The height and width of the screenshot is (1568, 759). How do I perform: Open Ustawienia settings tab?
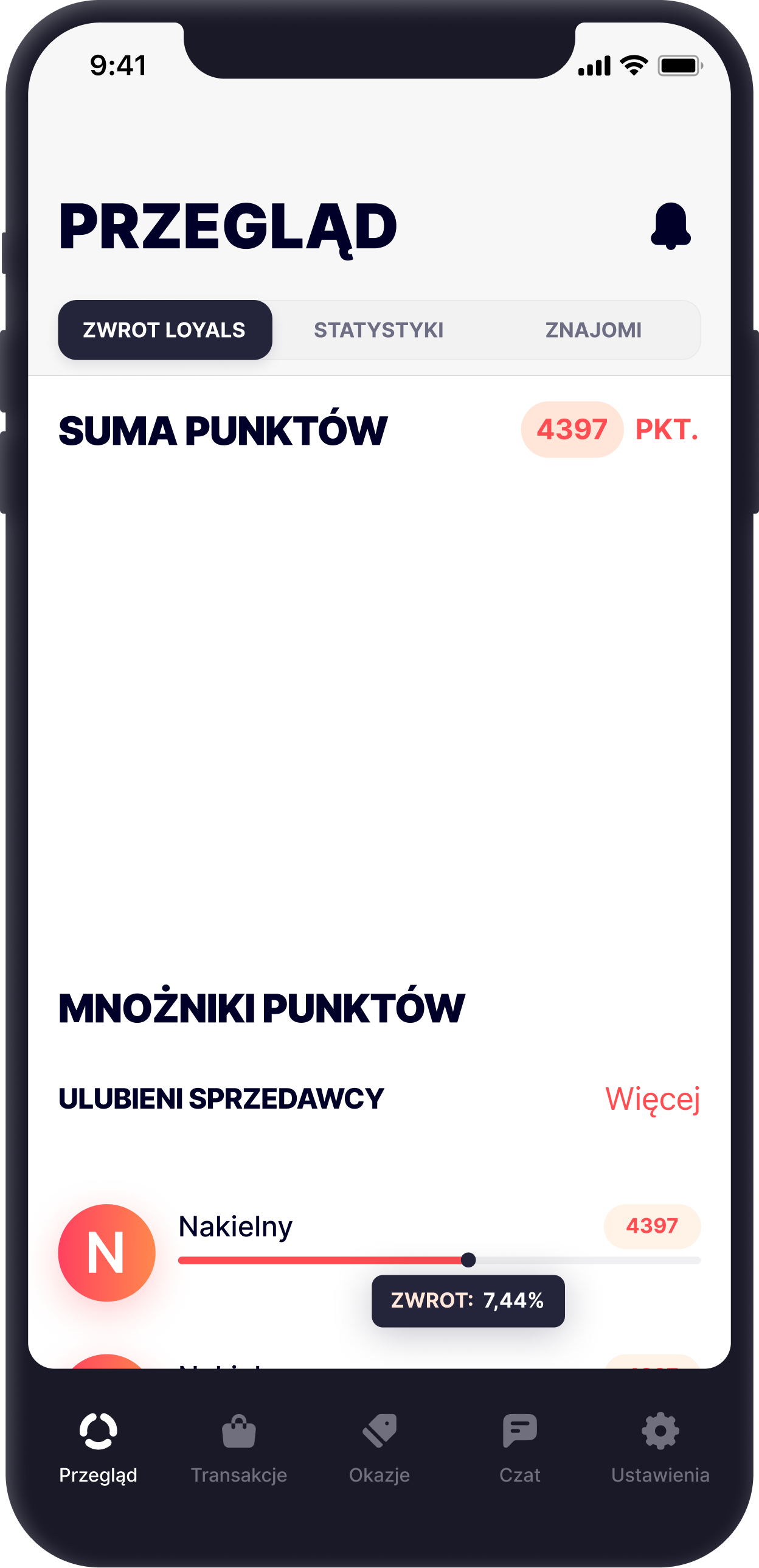point(660,1448)
